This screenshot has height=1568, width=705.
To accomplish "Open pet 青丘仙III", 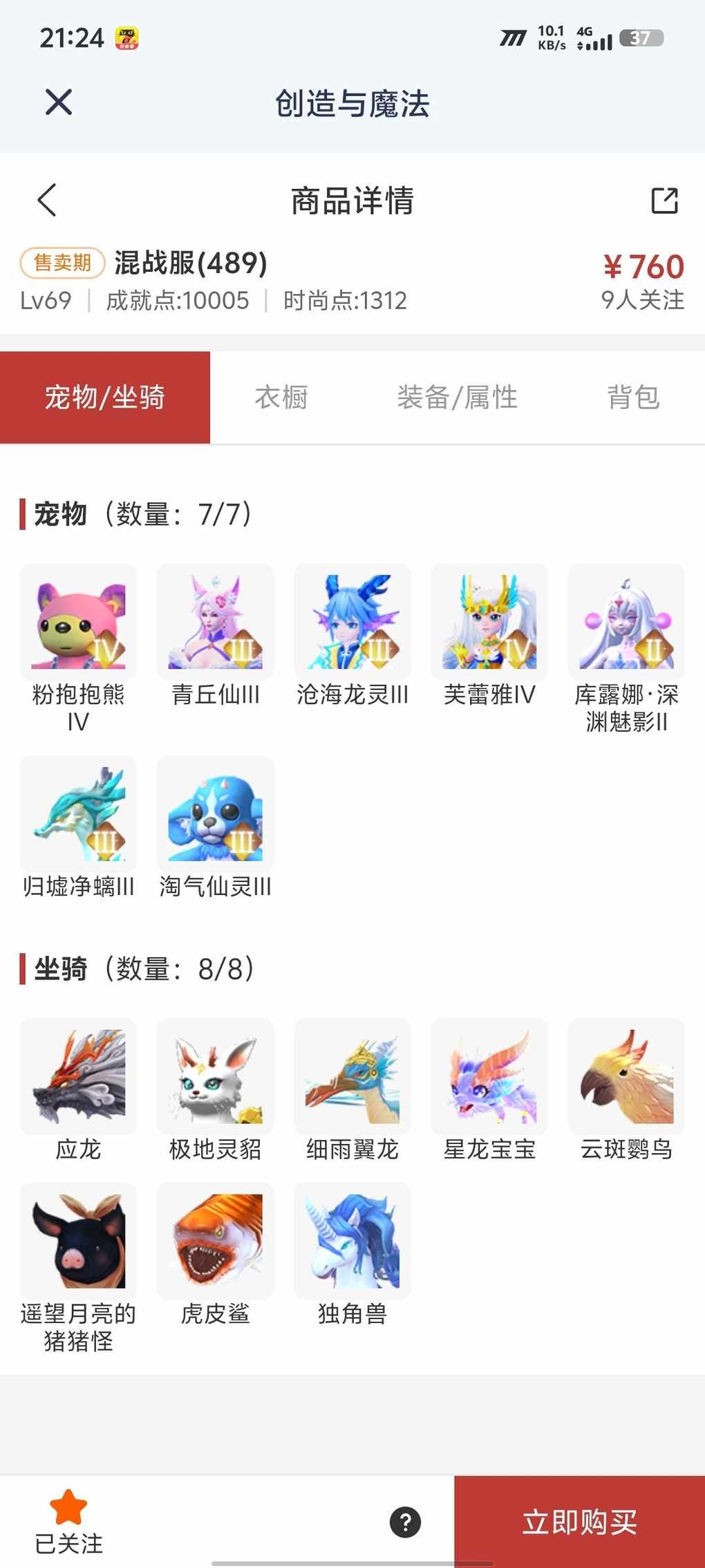I will [215, 622].
